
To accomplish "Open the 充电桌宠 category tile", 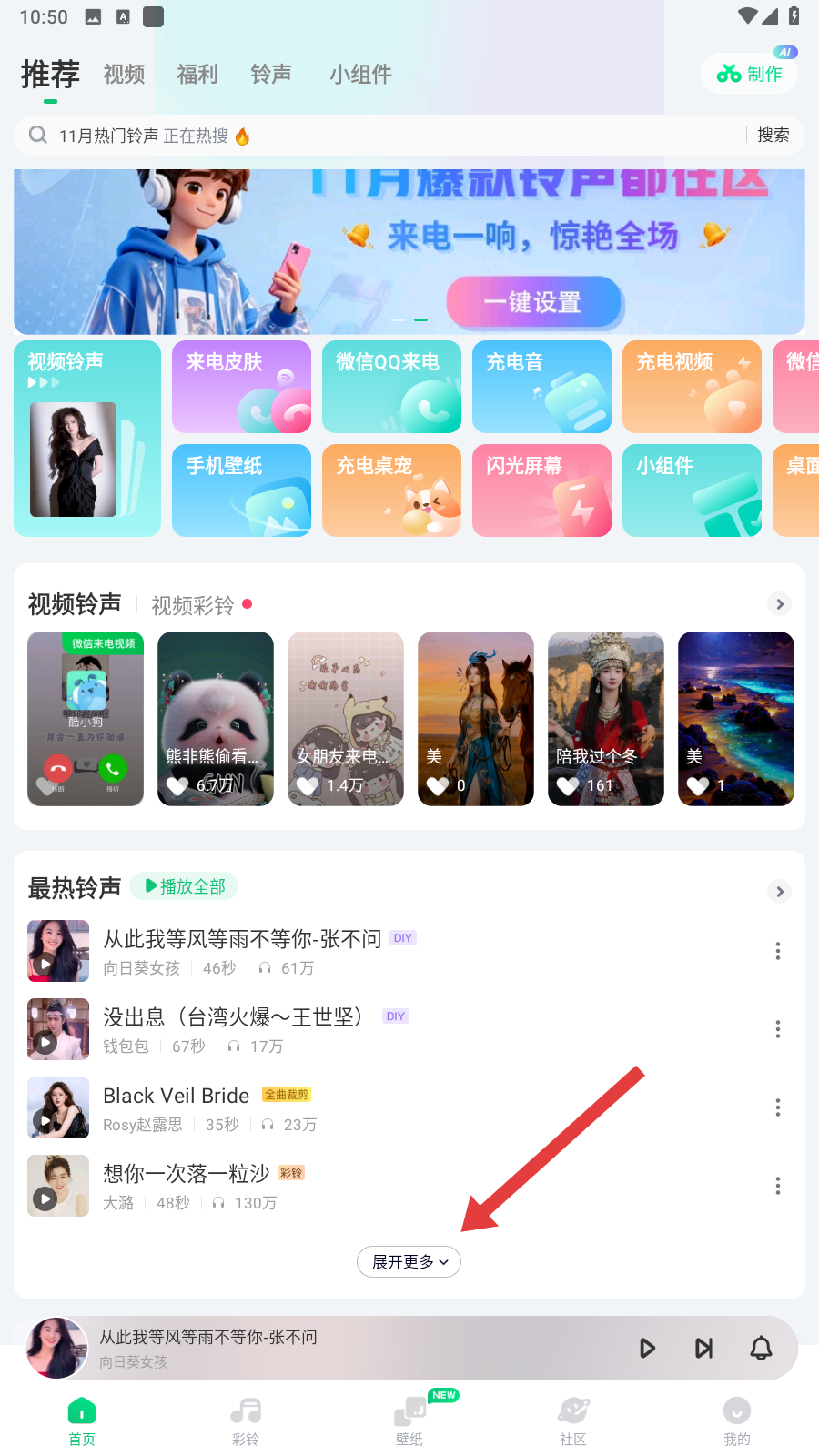I will (391, 490).
